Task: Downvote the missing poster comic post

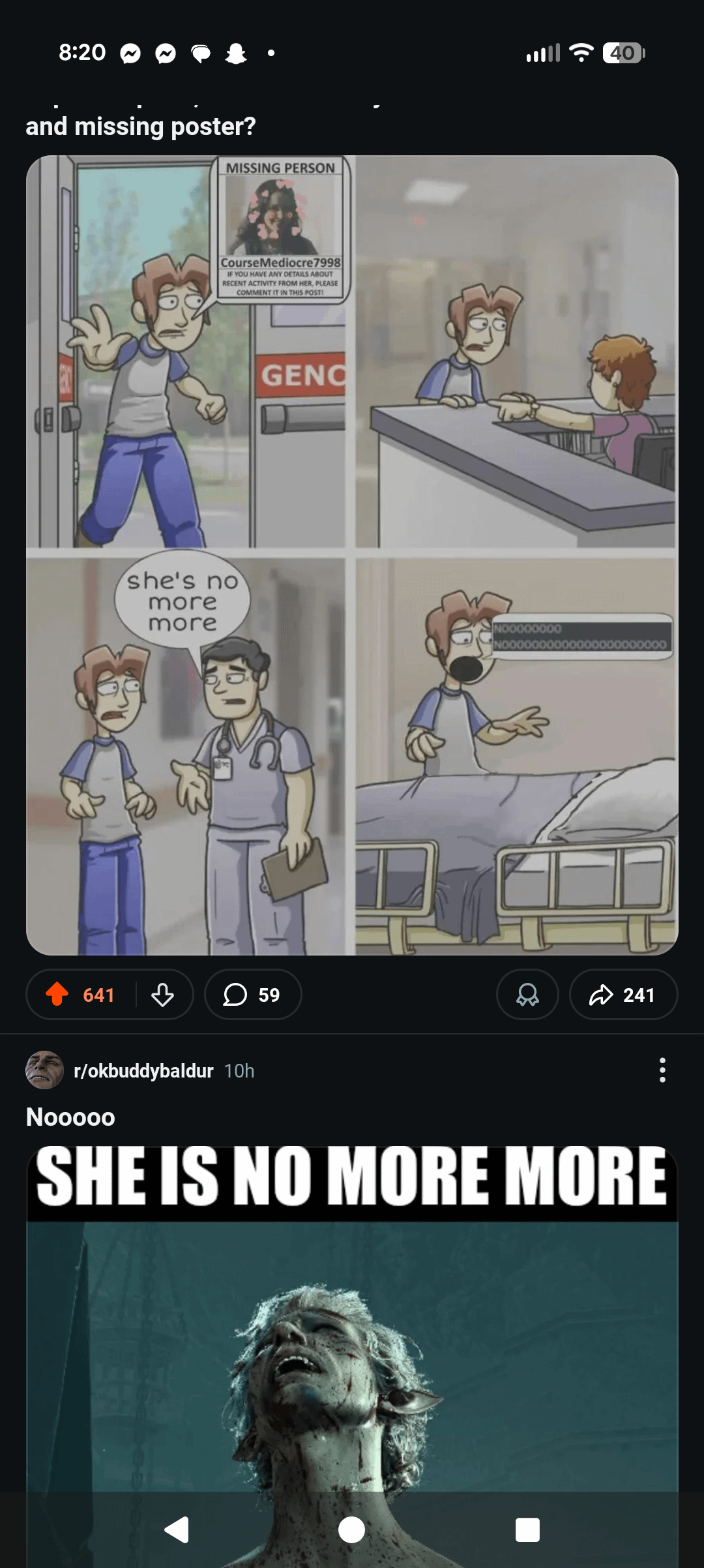Action: coord(162,994)
